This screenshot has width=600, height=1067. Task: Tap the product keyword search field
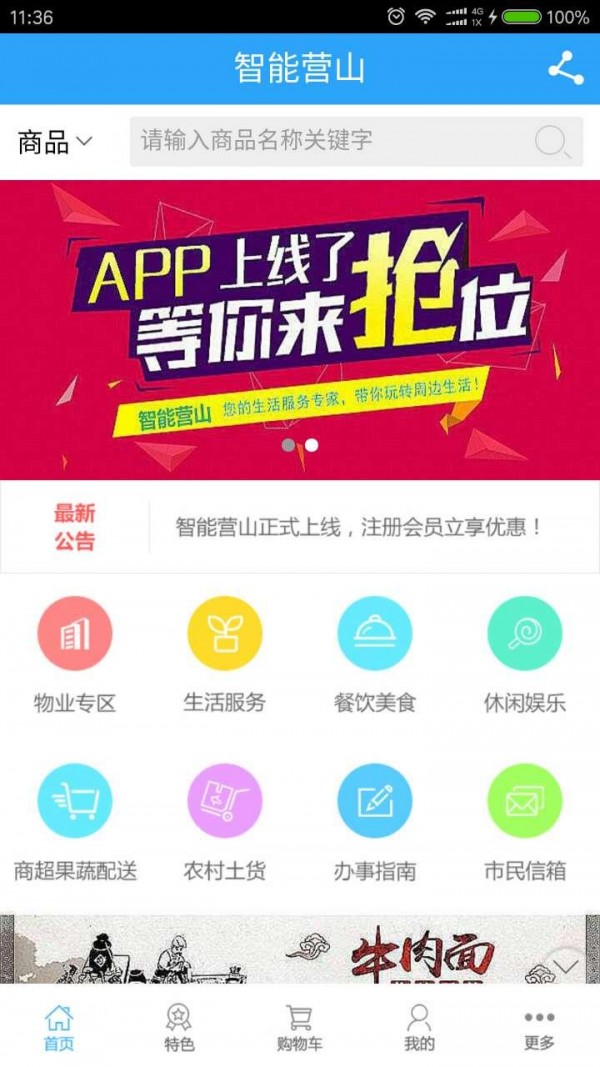coord(330,141)
